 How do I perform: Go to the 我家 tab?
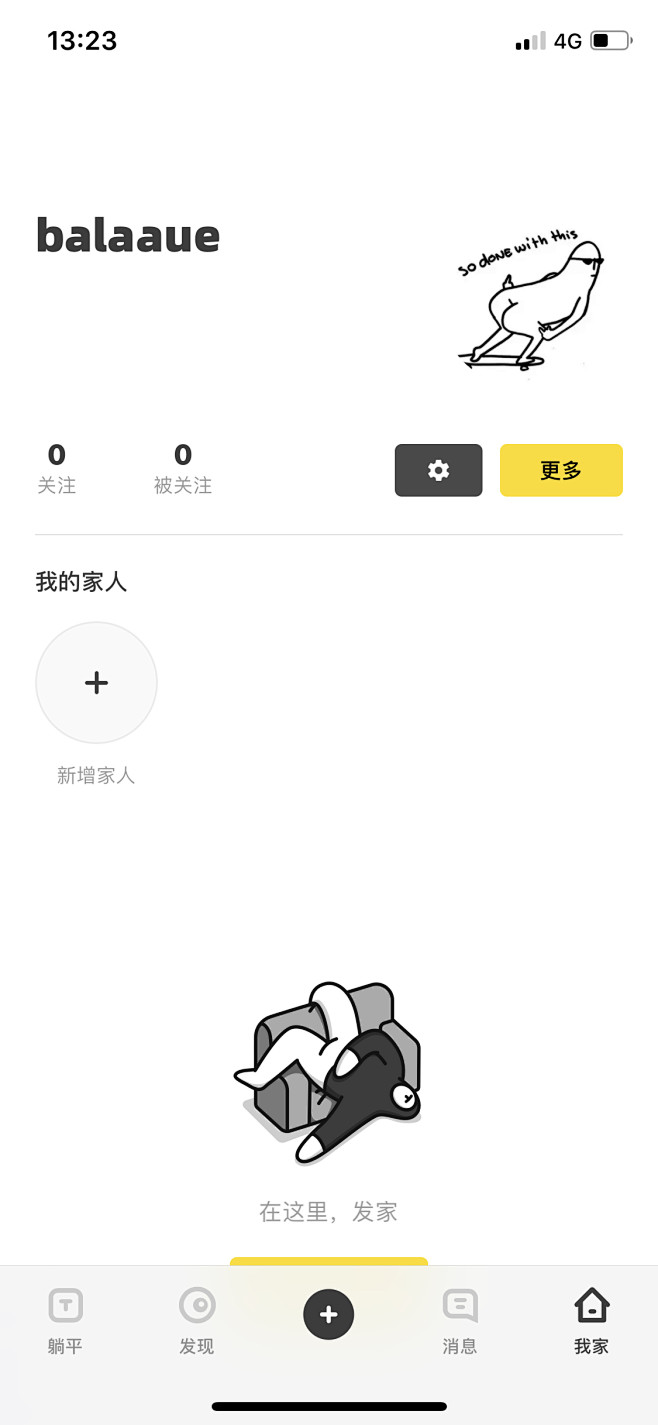(591, 1320)
